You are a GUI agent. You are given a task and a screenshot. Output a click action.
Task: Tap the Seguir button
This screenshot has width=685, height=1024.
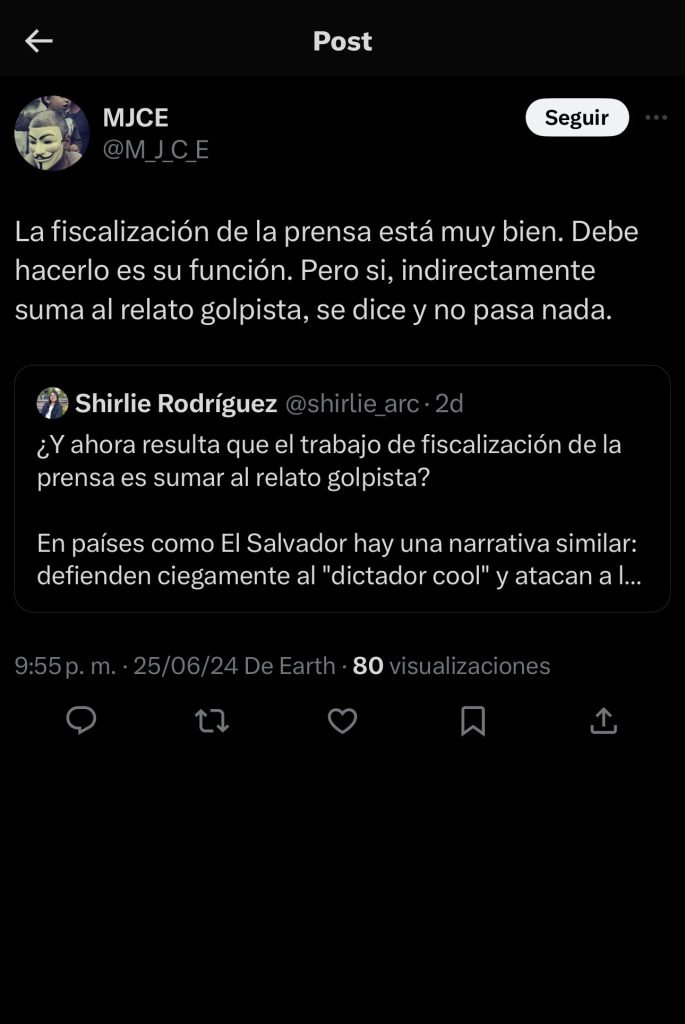coord(577,118)
